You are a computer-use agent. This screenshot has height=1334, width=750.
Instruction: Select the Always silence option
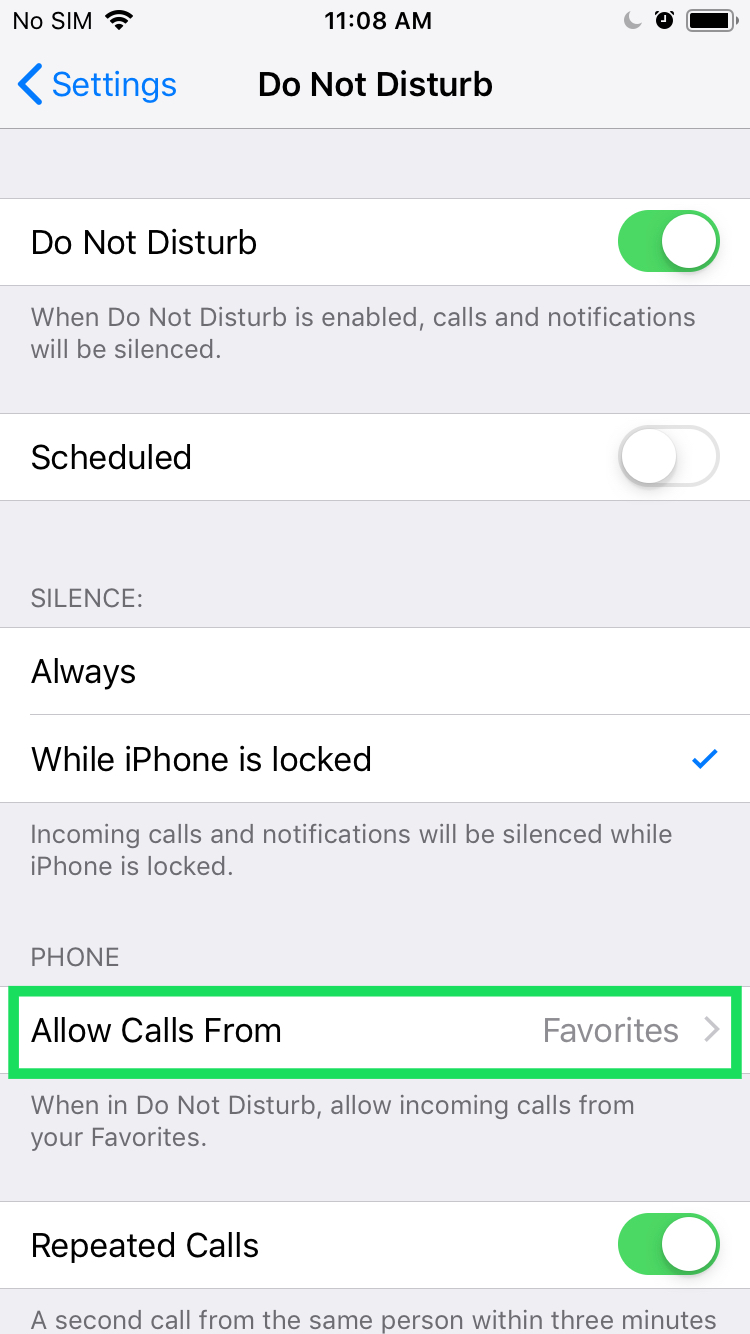click(x=375, y=671)
